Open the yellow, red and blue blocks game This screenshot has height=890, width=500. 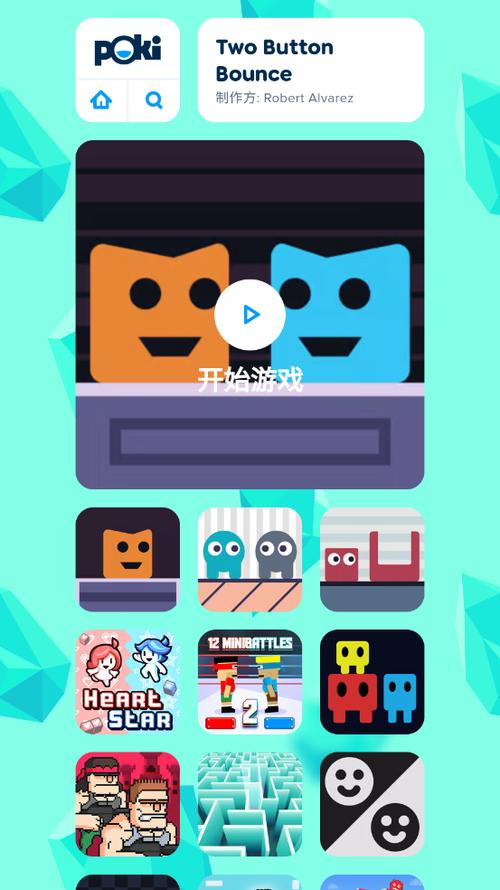click(372, 681)
